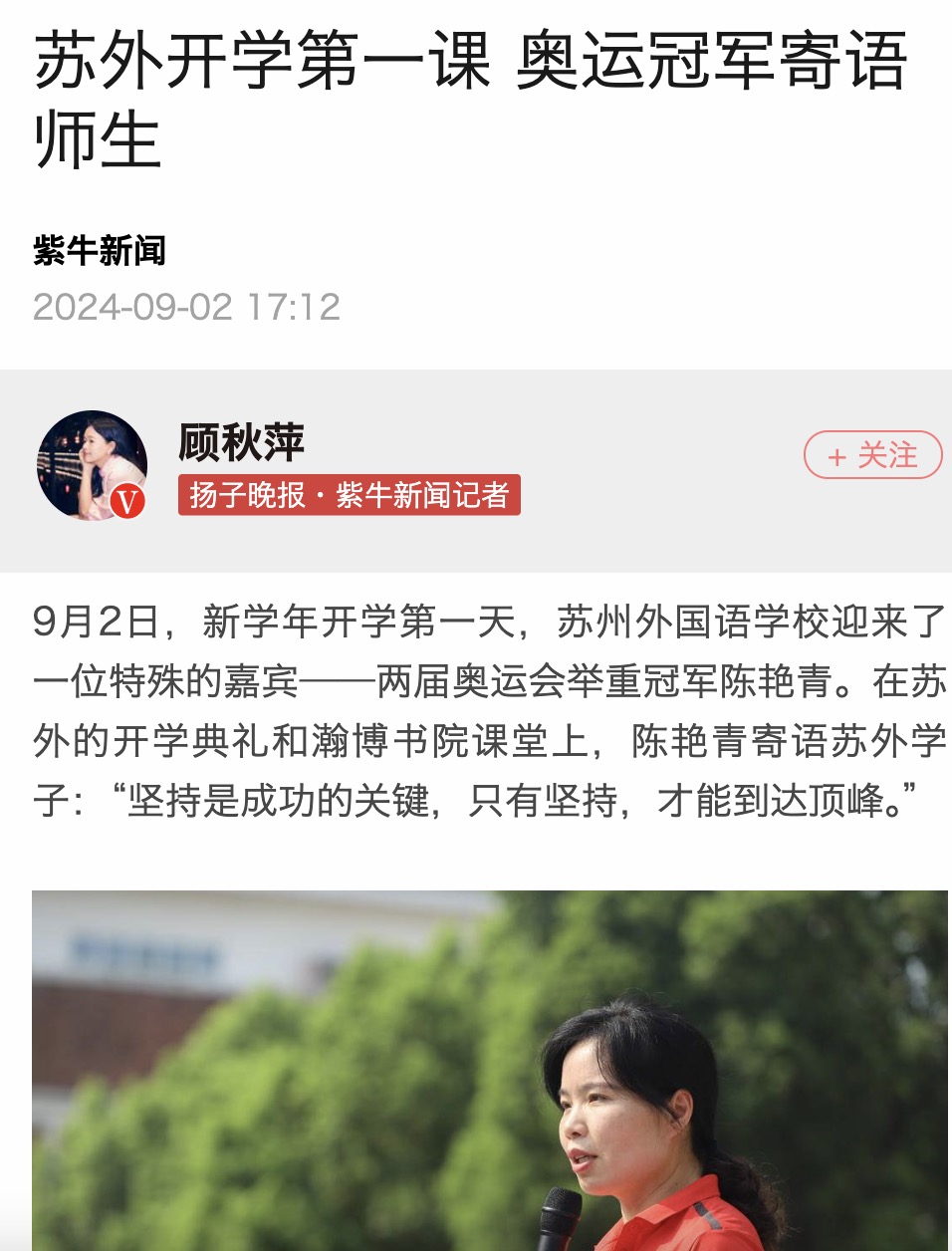Follow reporter 顾秋萍 with the 关注 button
The image size is (952, 1251).
point(872,455)
